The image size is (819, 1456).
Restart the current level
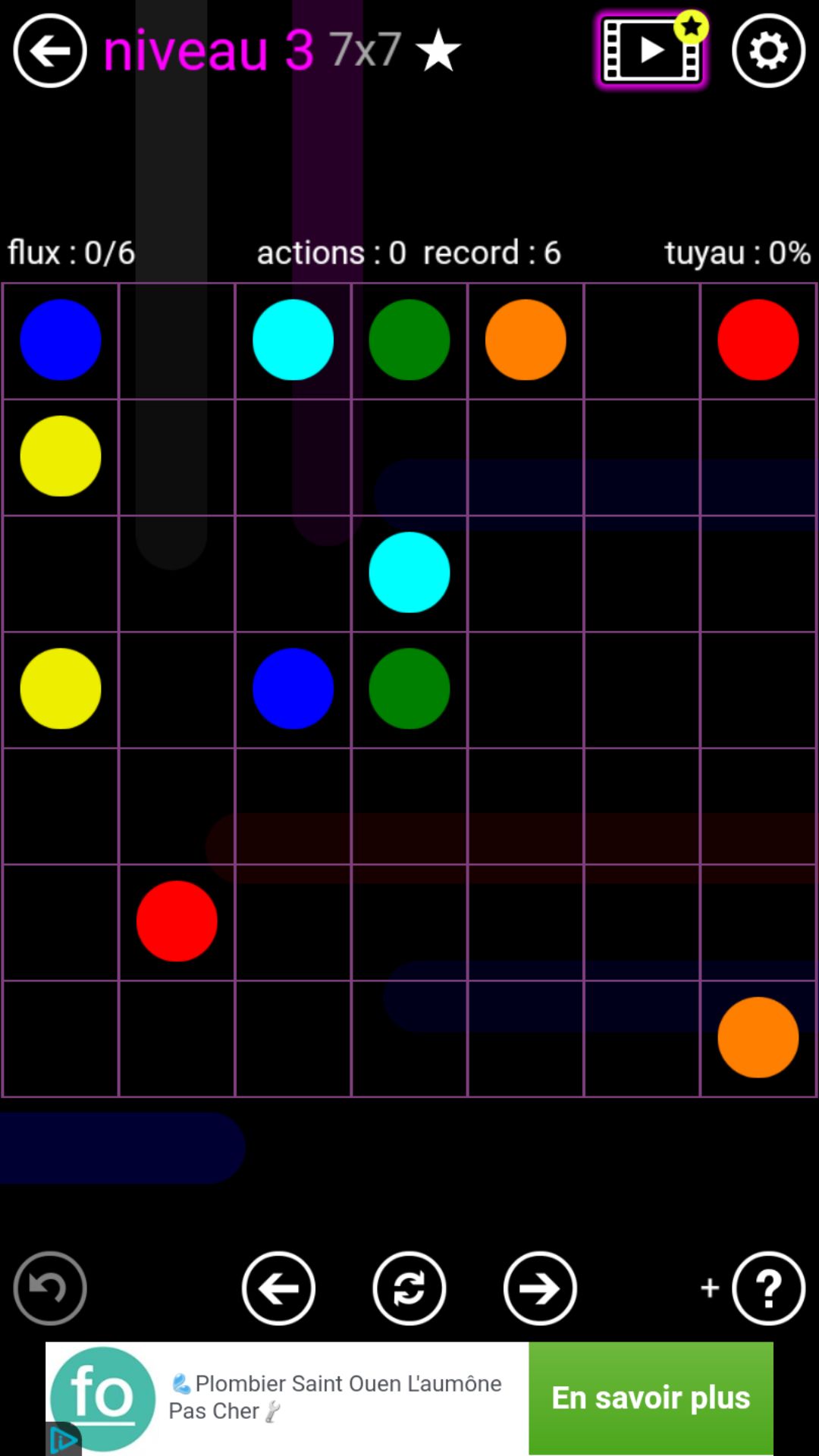tap(409, 1288)
